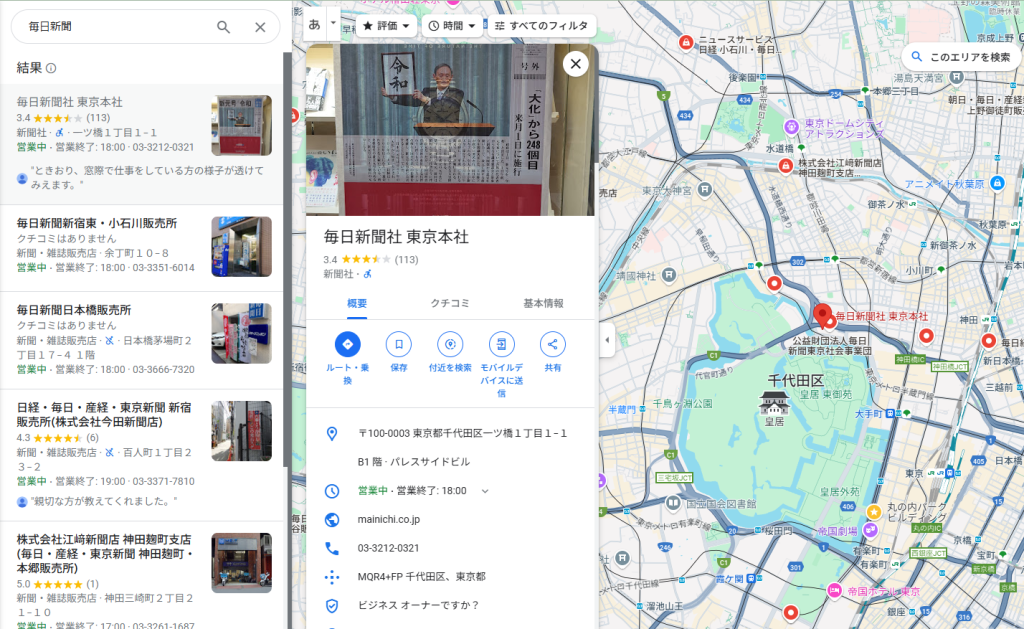This screenshot has width=1024, height=629.
Task: Tap 付近を検索 to search nearby
Action: point(449,345)
